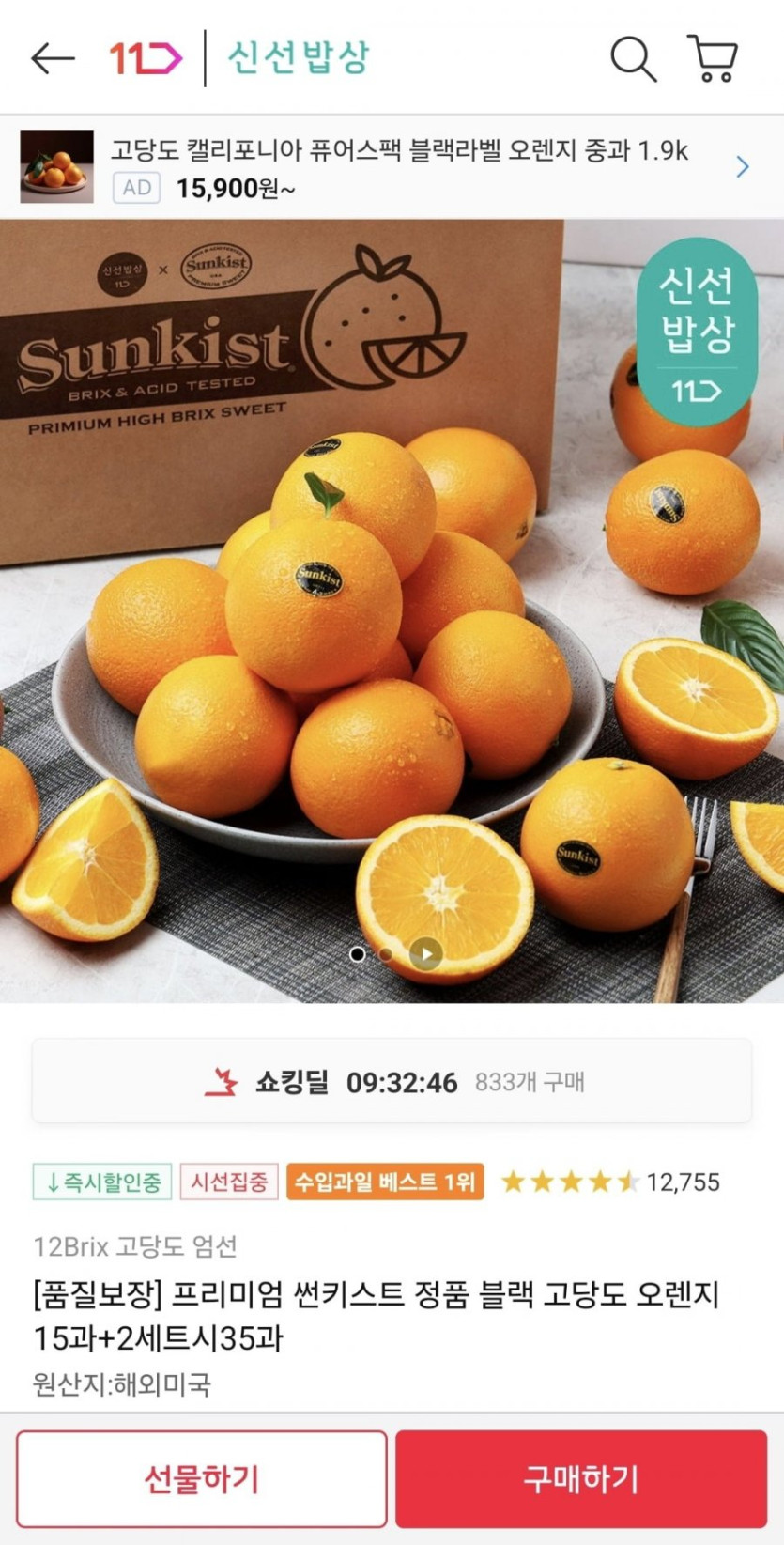
Task: Open the 수입과일 베스트 1위 badge
Action: tap(385, 1182)
